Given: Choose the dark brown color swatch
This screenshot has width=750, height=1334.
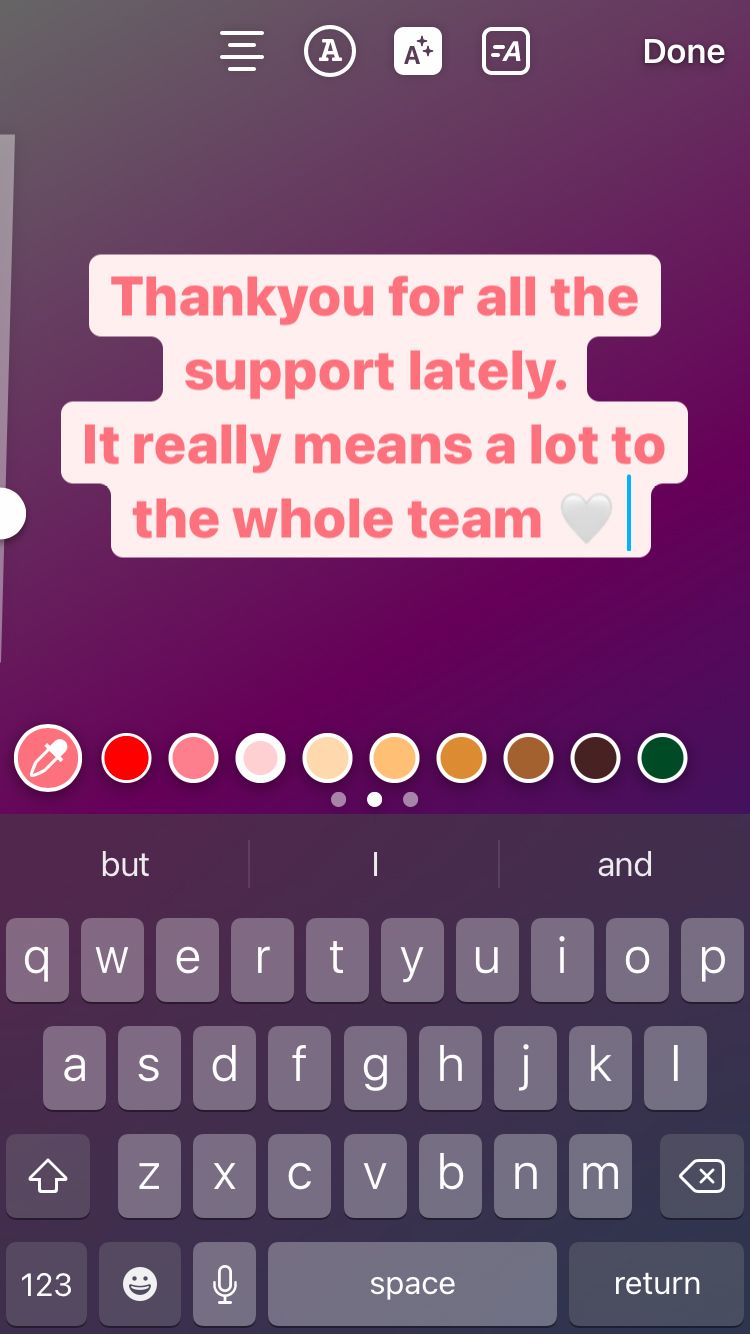Looking at the screenshot, I should click(x=596, y=758).
